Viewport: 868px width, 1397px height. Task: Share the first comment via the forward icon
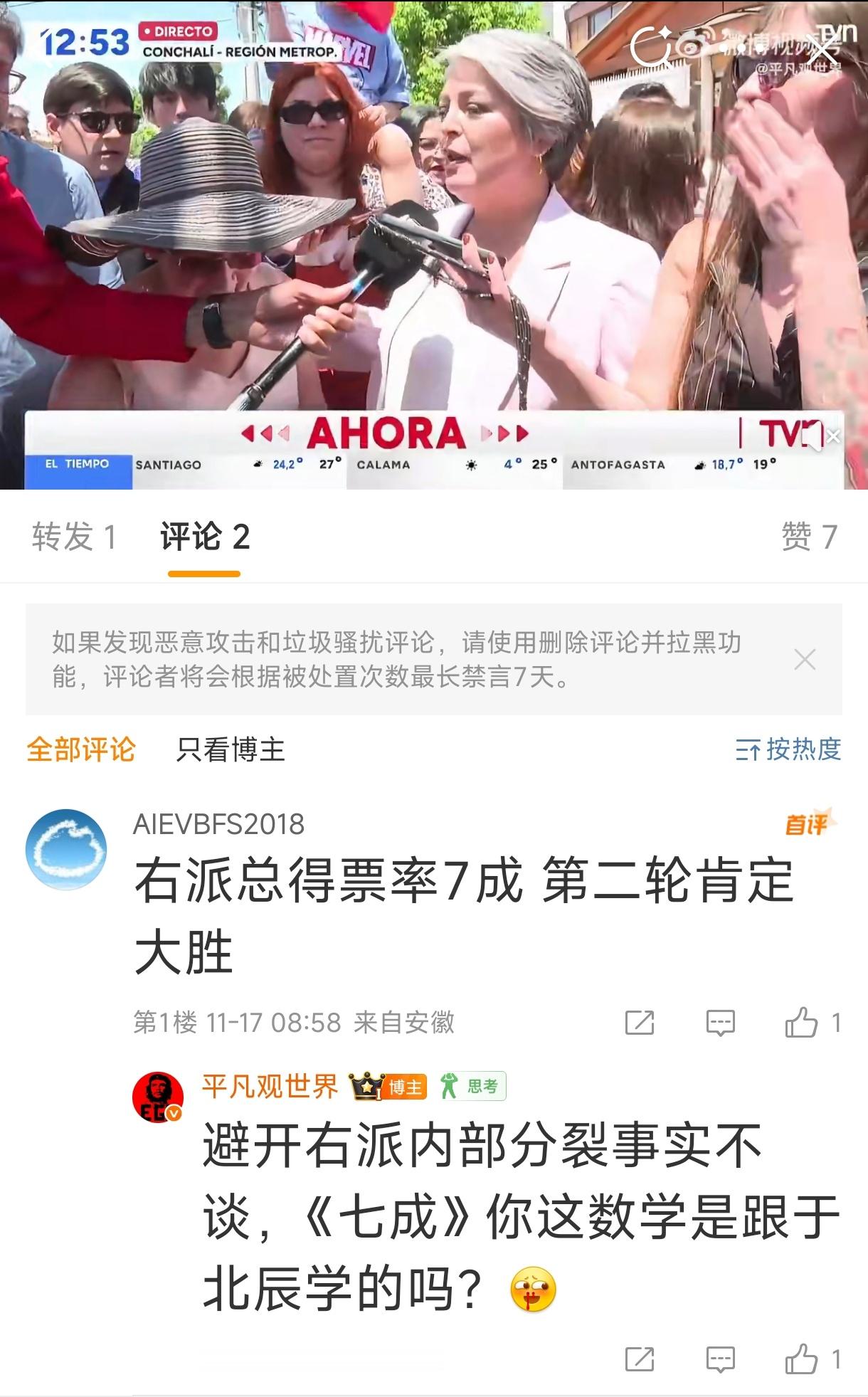click(641, 1023)
